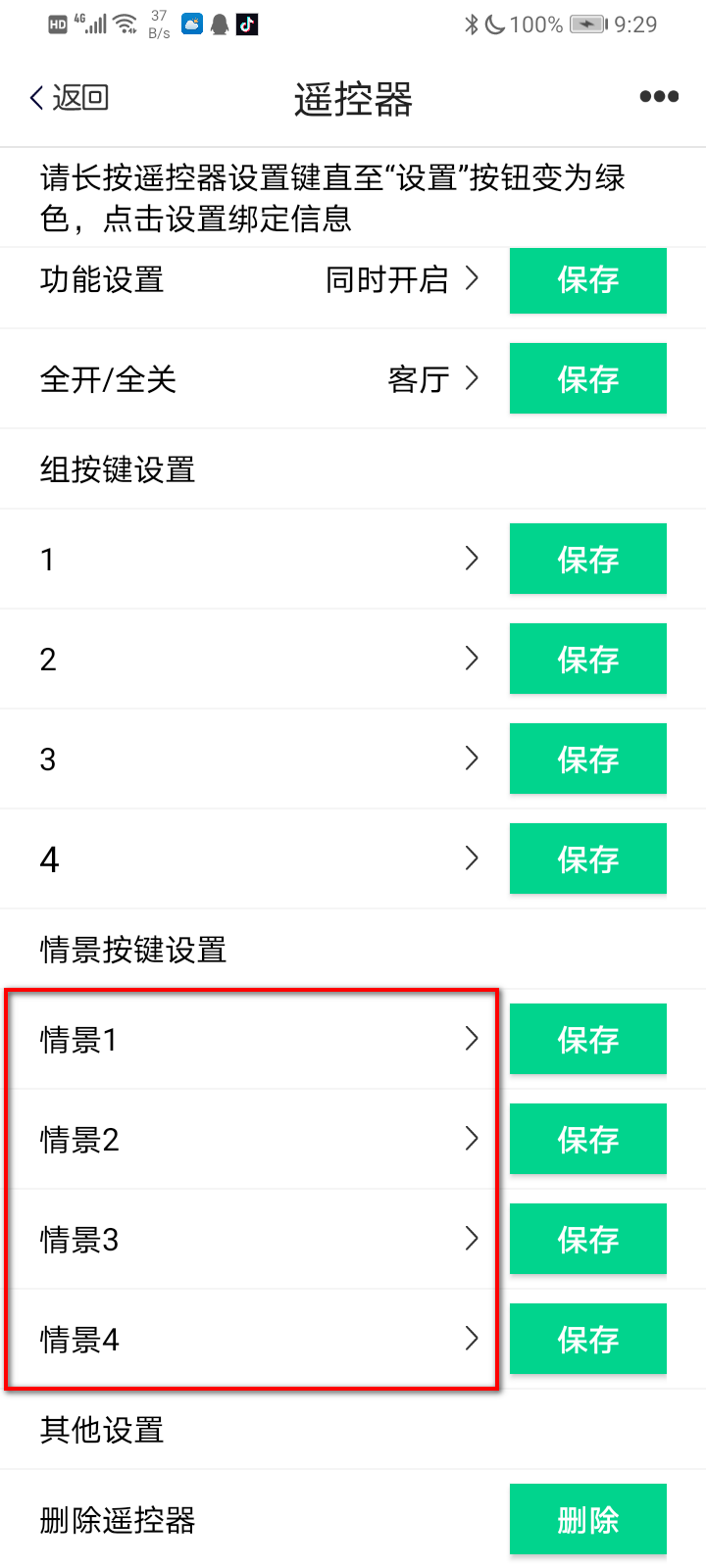The image size is (706, 1568).
Task: Save the 情景2 binding
Action: tap(587, 1140)
